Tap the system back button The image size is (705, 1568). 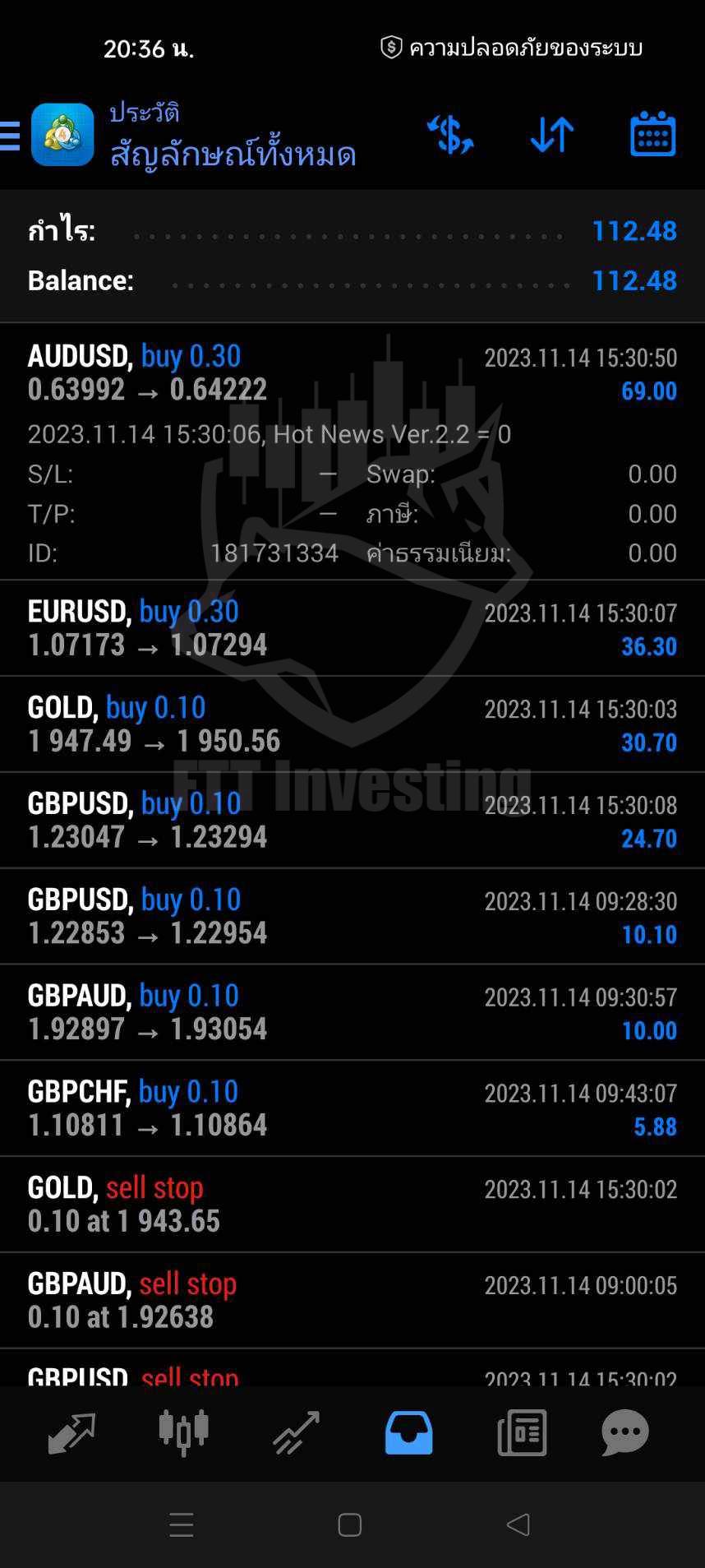[x=518, y=1525]
